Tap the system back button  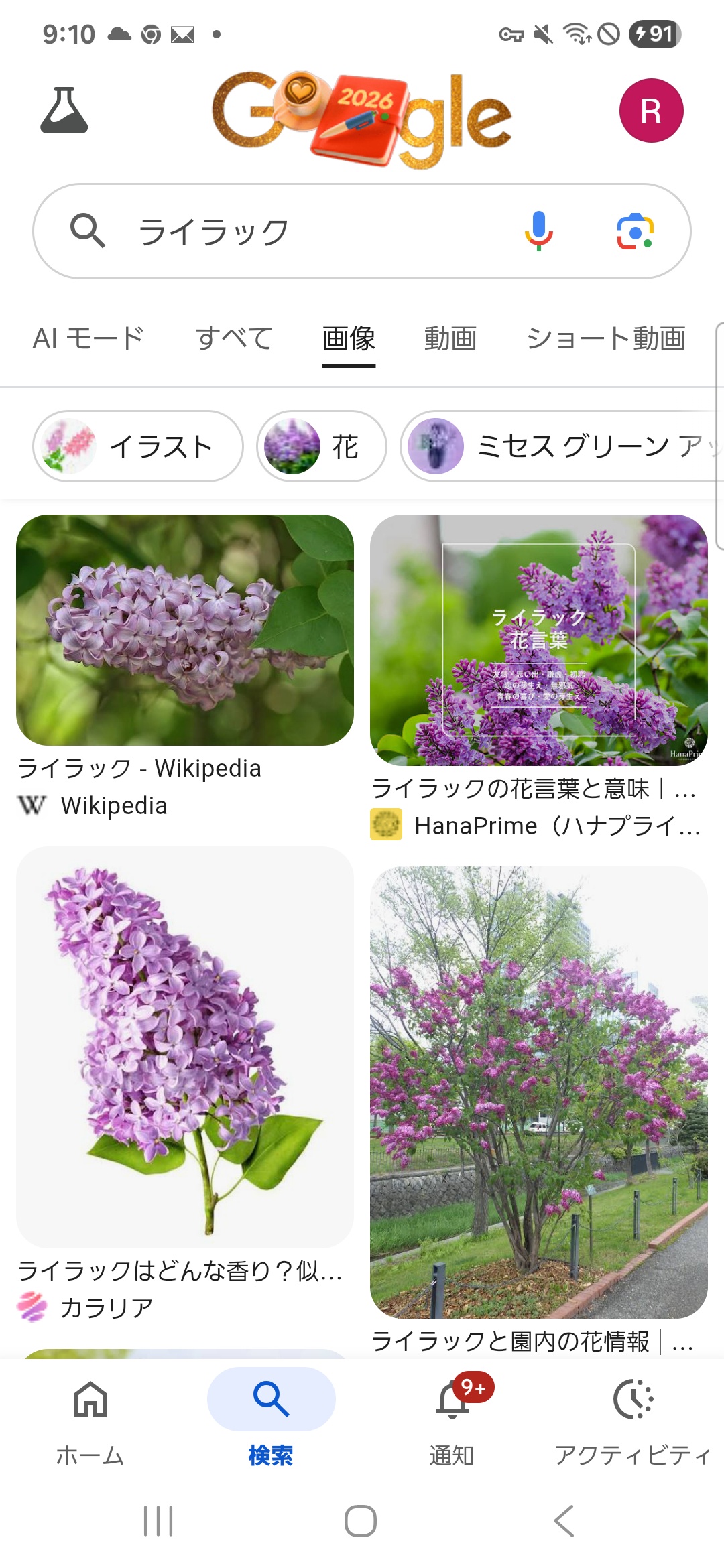click(x=564, y=1520)
